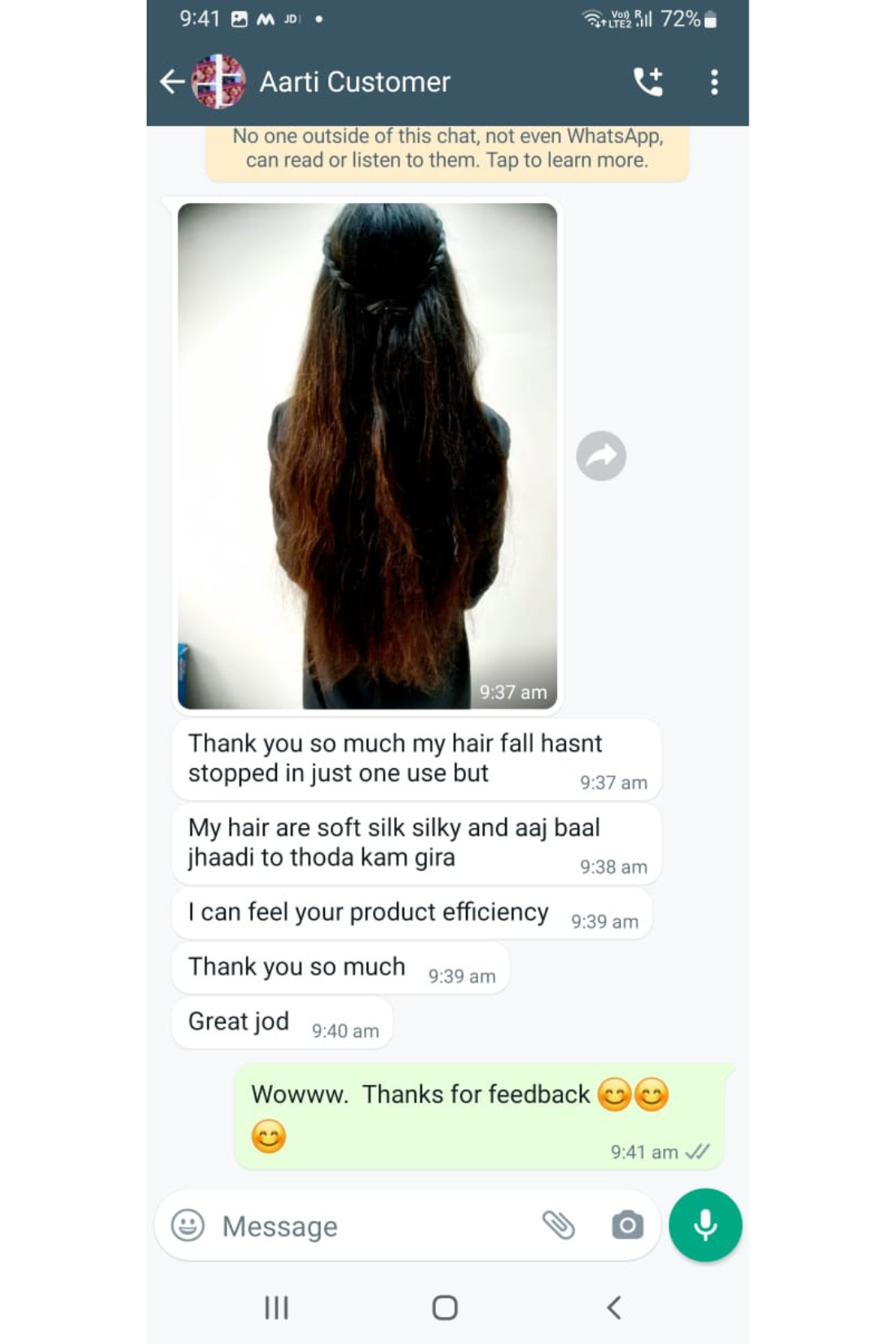The width and height of the screenshot is (896, 1344).
Task: Open the camera from the message bar
Action: click(627, 1225)
